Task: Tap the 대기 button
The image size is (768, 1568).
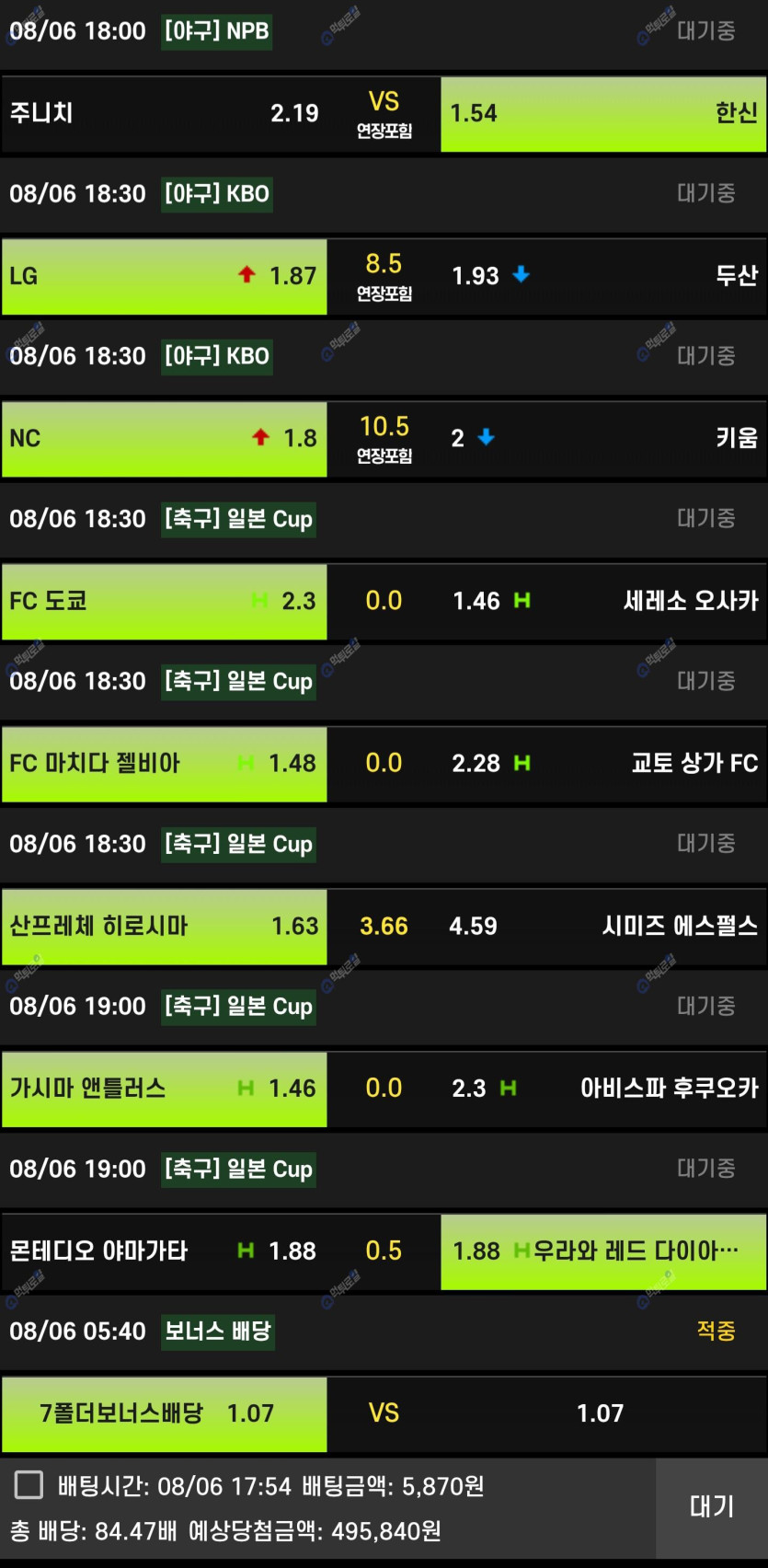Action: click(712, 1507)
